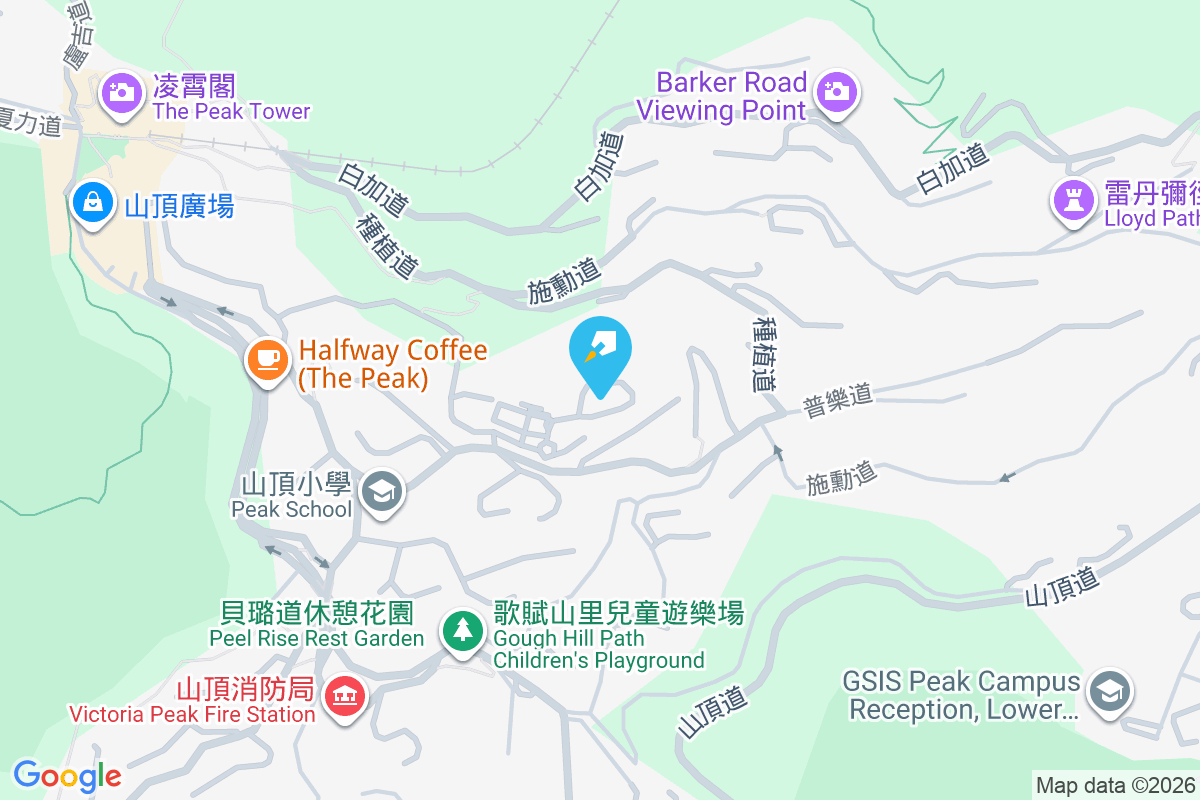This screenshot has height=800, width=1200.
Task: Select the Victoria Peak Fire Station marker
Action: (x=344, y=696)
